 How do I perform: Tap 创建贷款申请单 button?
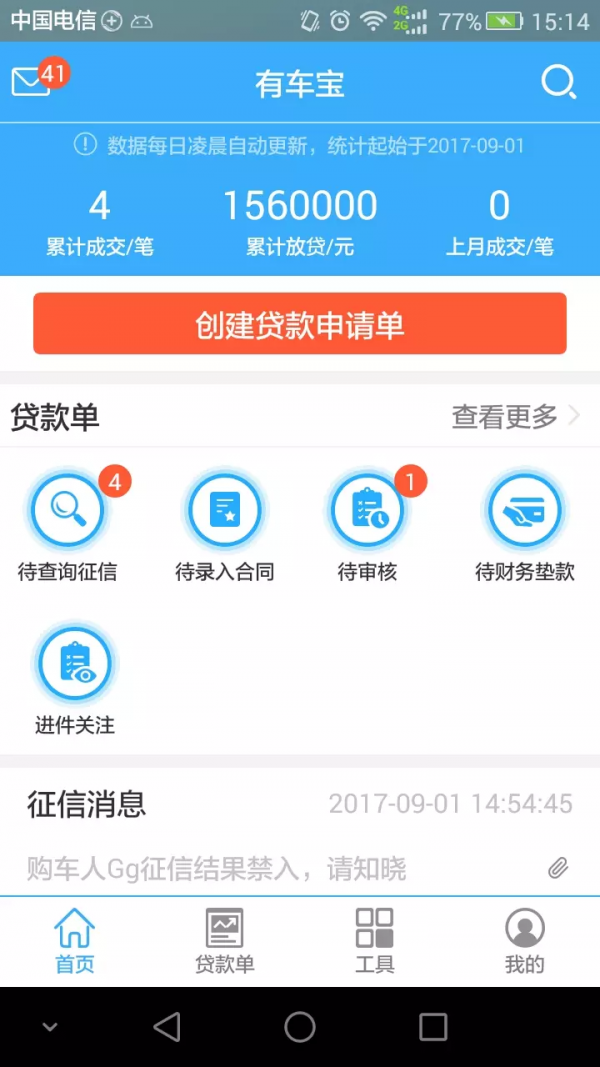pyautogui.click(x=300, y=323)
